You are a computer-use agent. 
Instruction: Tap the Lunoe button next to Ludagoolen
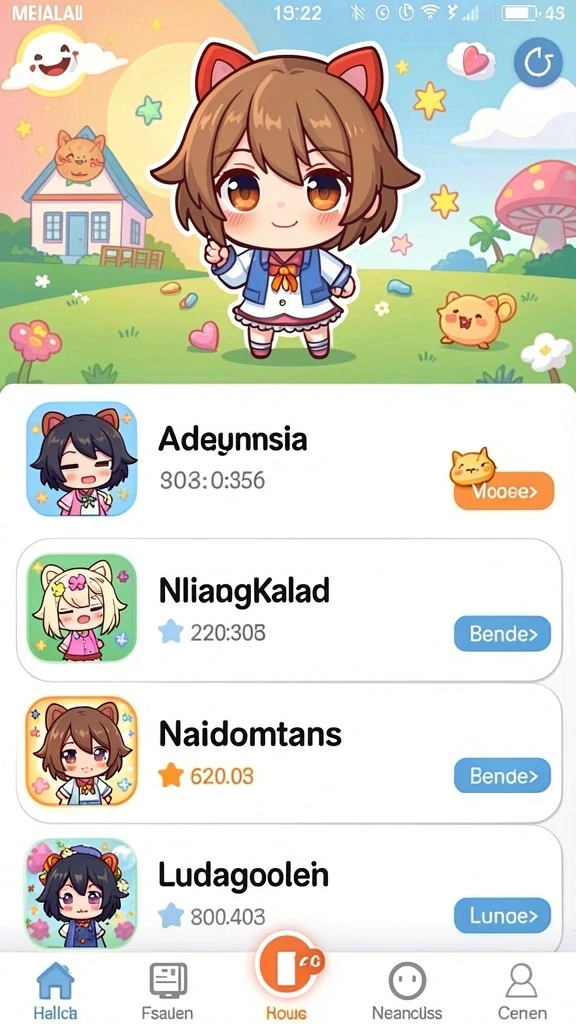pyautogui.click(x=502, y=915)
